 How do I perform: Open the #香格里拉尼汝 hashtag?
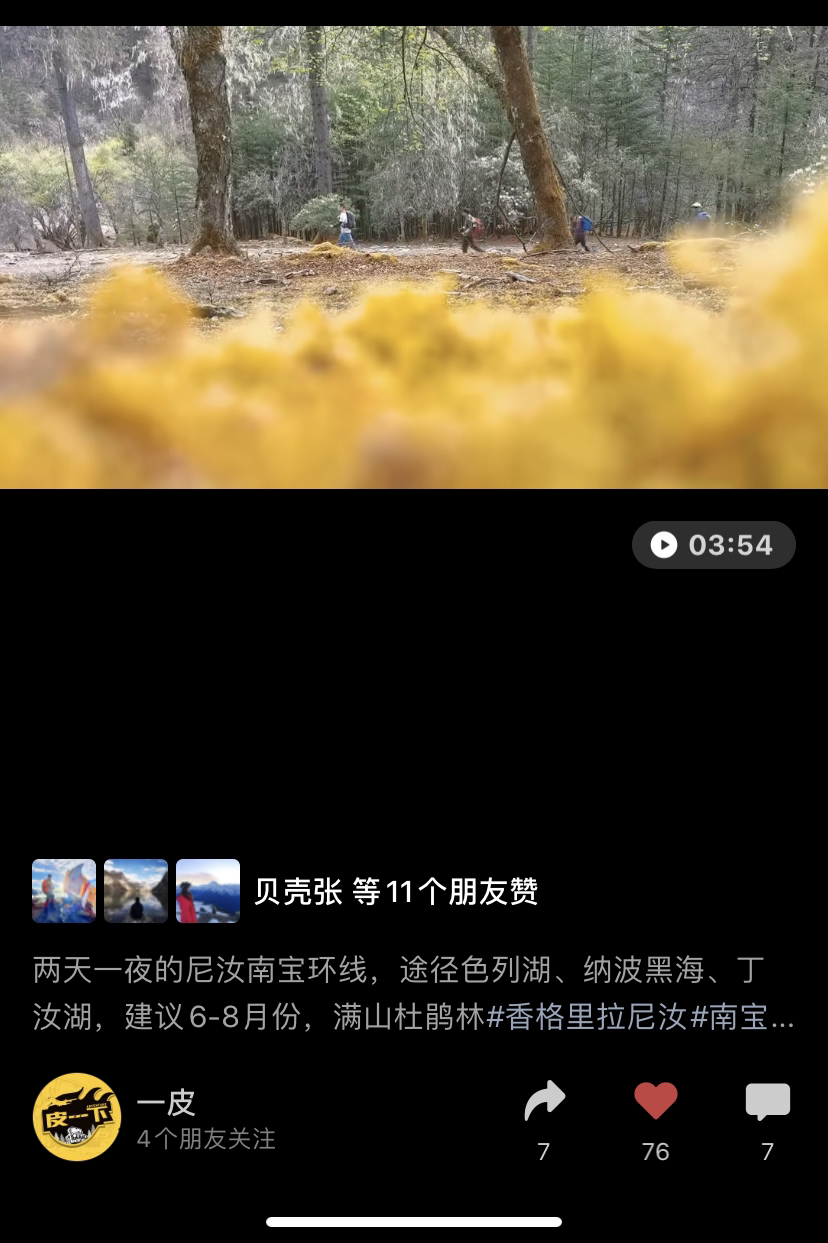[x=587, y=1018]
